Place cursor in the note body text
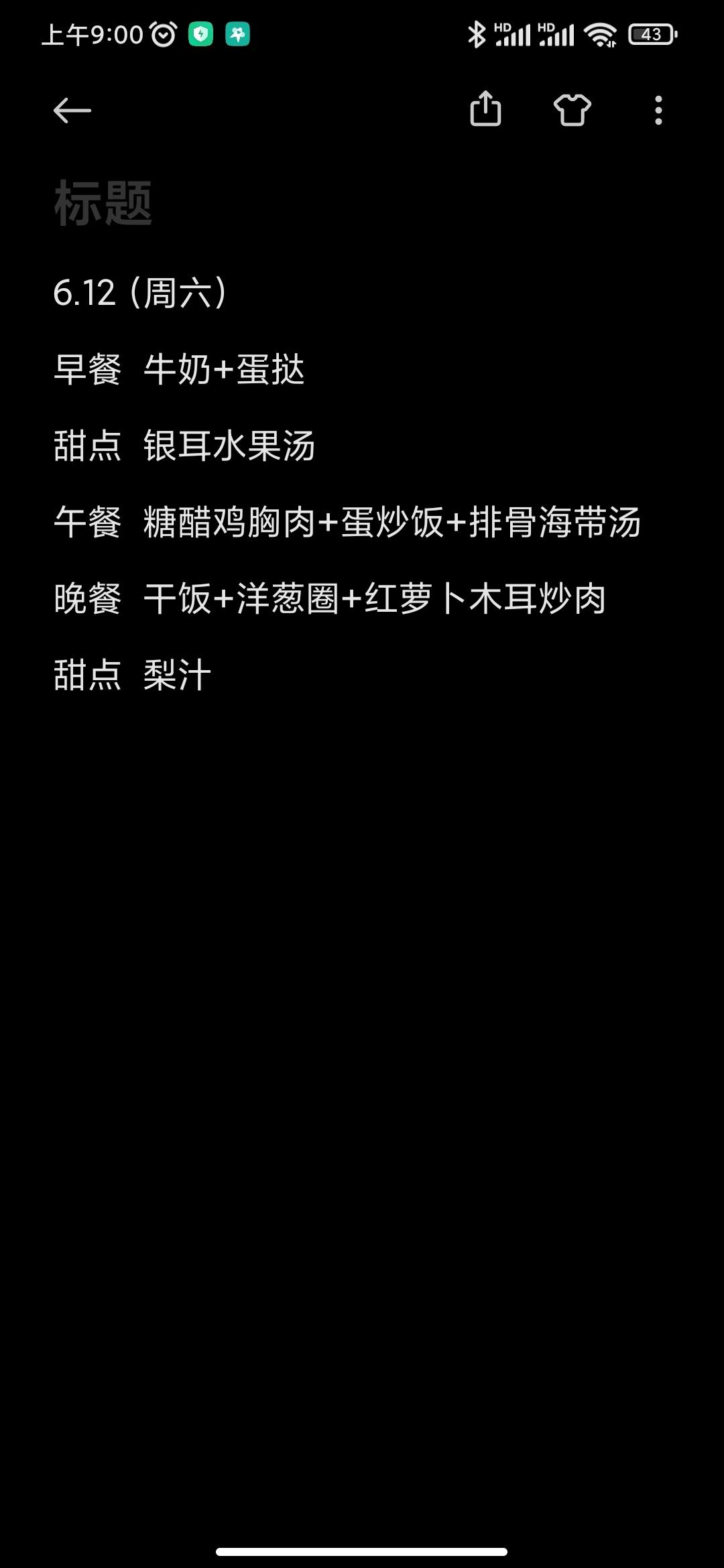Image resolution: width=724 pixels, height=1568 pixels. [362, 484]
